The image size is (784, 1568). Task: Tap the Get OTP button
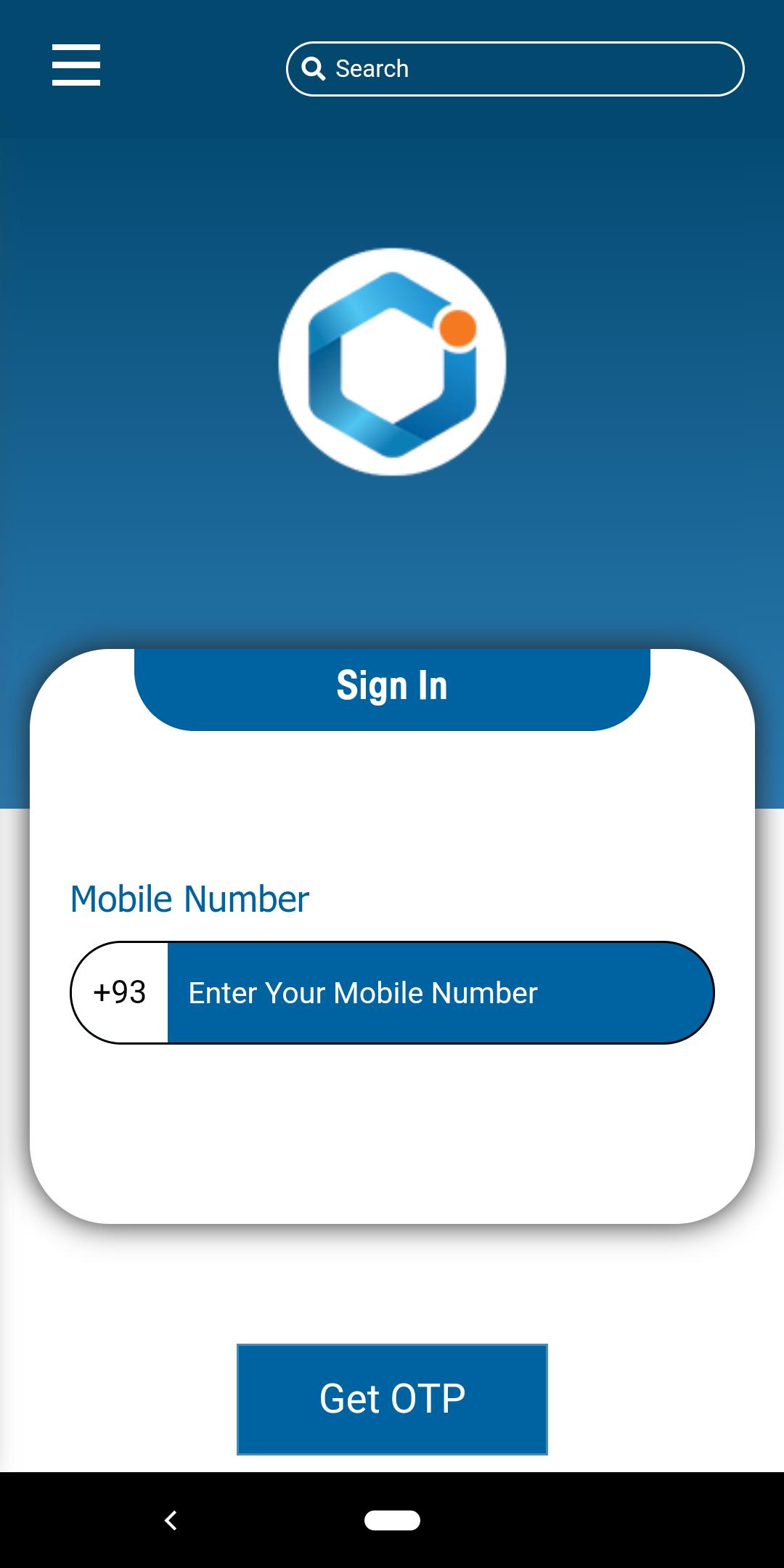click(x=392, y=1399)
